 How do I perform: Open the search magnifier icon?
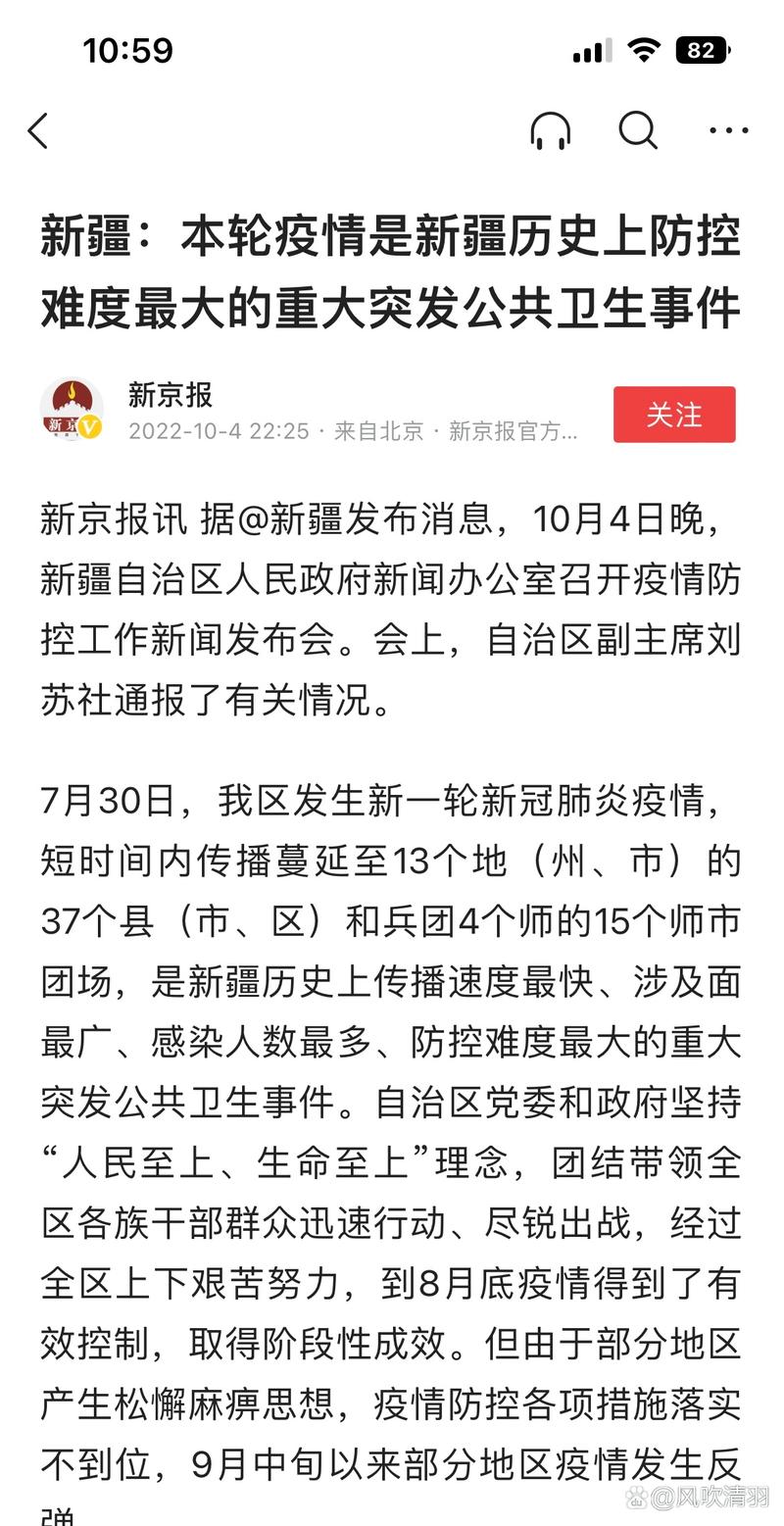point(639,129)
